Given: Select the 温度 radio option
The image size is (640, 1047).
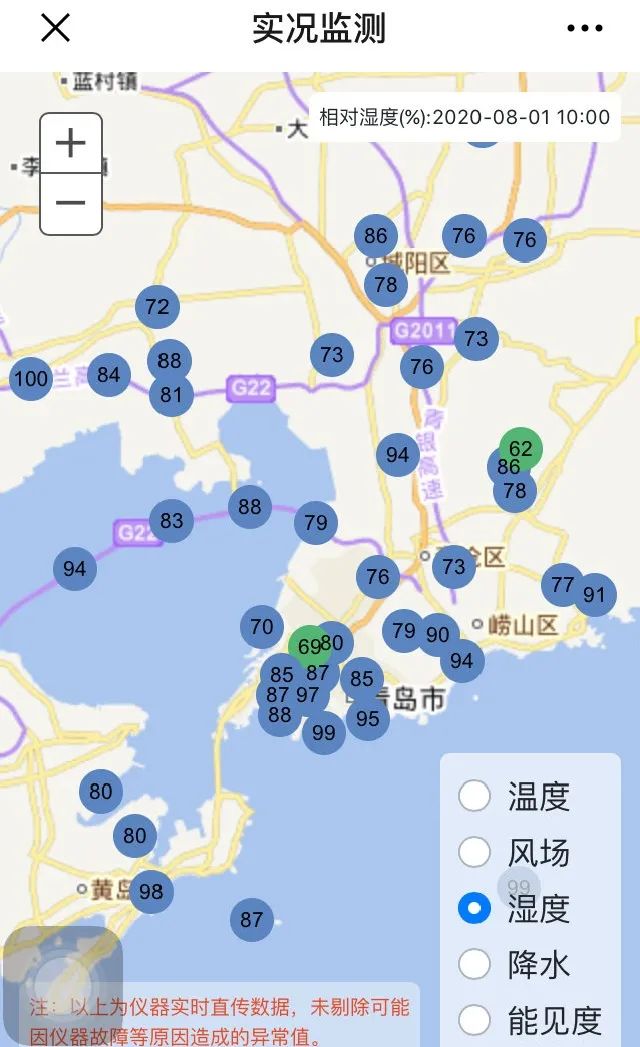Looking at the screenshot, I should click(474, 796).
